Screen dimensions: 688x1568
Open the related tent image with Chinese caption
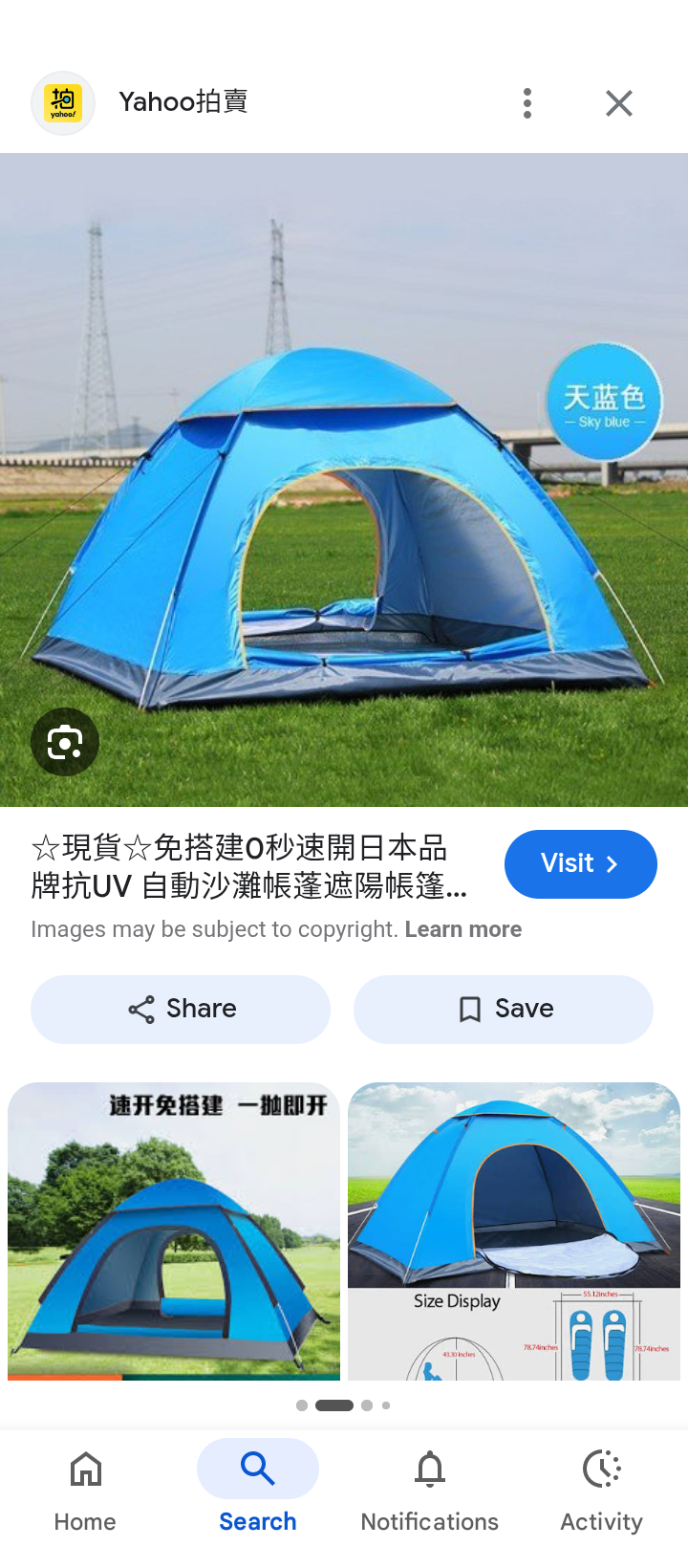click(174, 1231)
